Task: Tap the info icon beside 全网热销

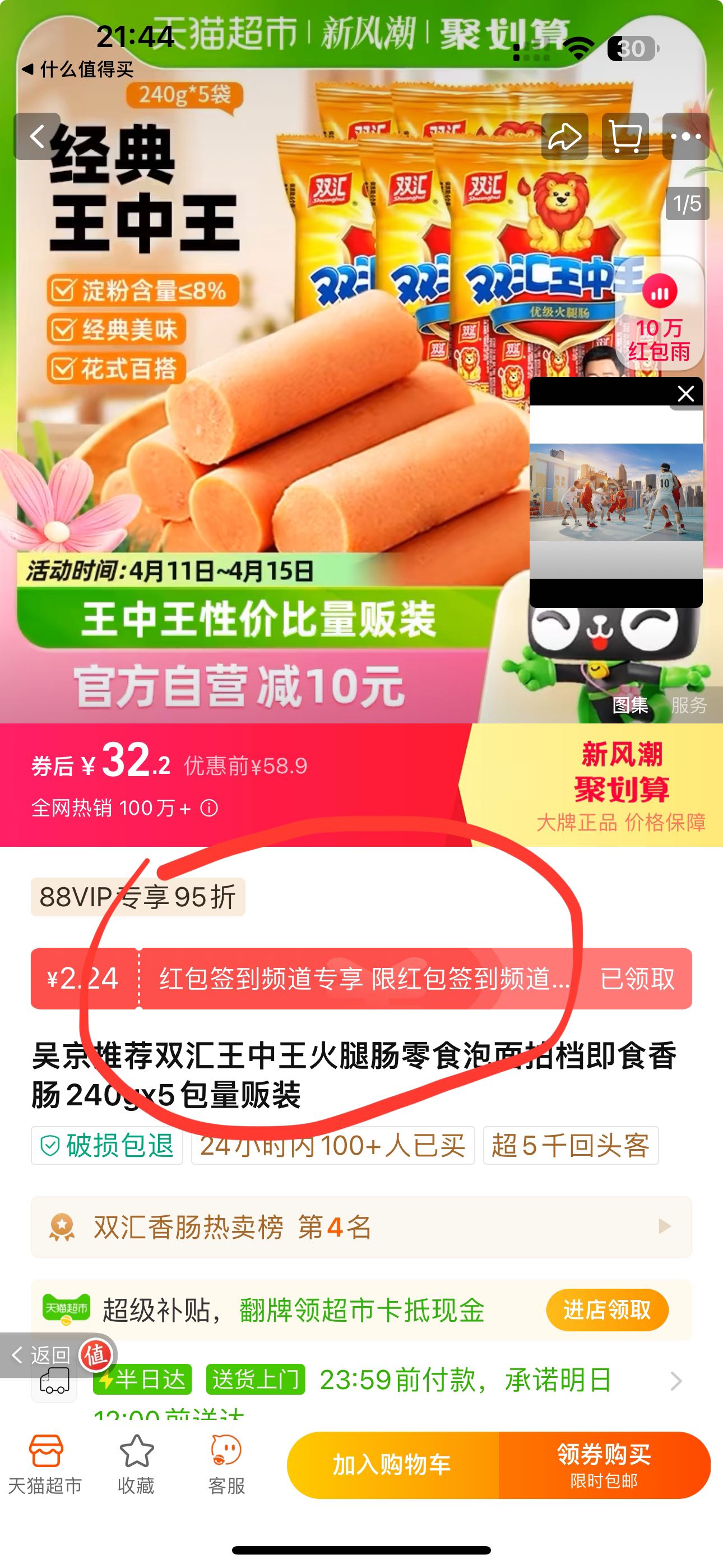Action: tap(210, 808)
